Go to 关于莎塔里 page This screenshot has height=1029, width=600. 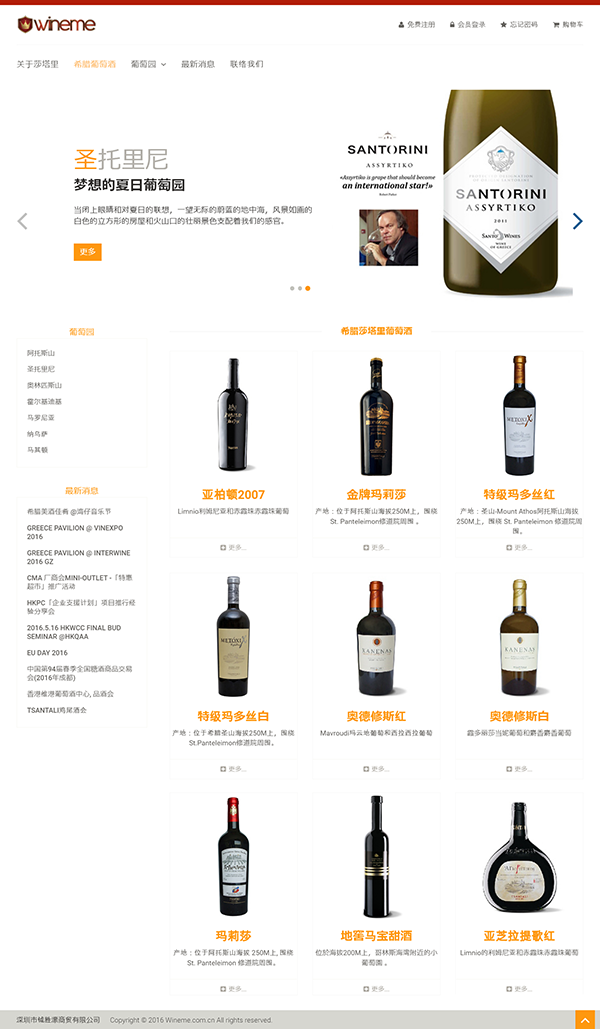click(x=37, y=64)
